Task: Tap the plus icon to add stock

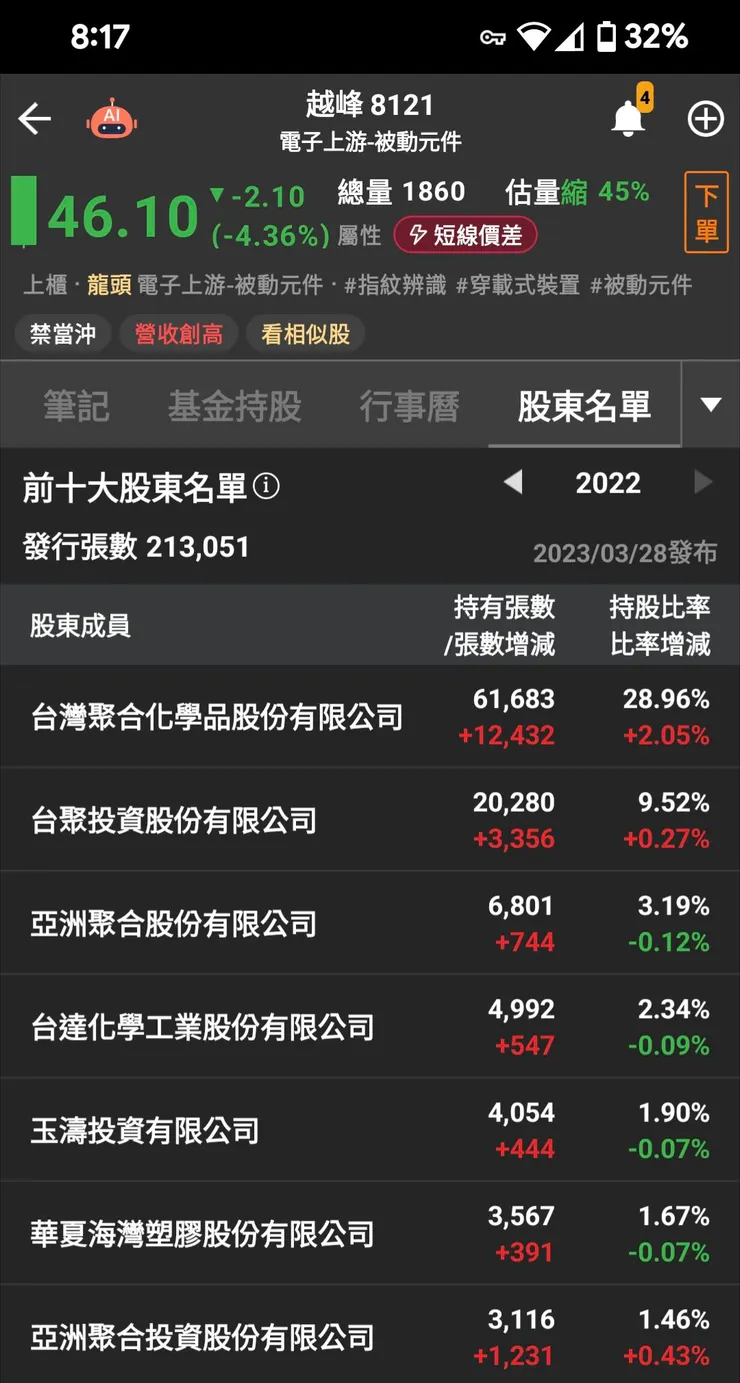Action: [705, 117]
